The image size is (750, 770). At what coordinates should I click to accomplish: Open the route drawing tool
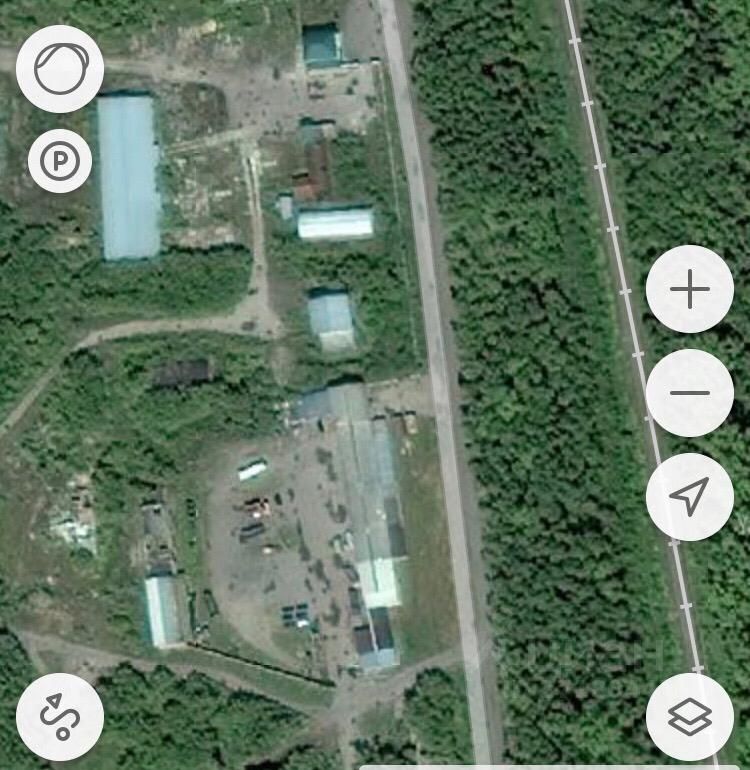tap(60, 716)
